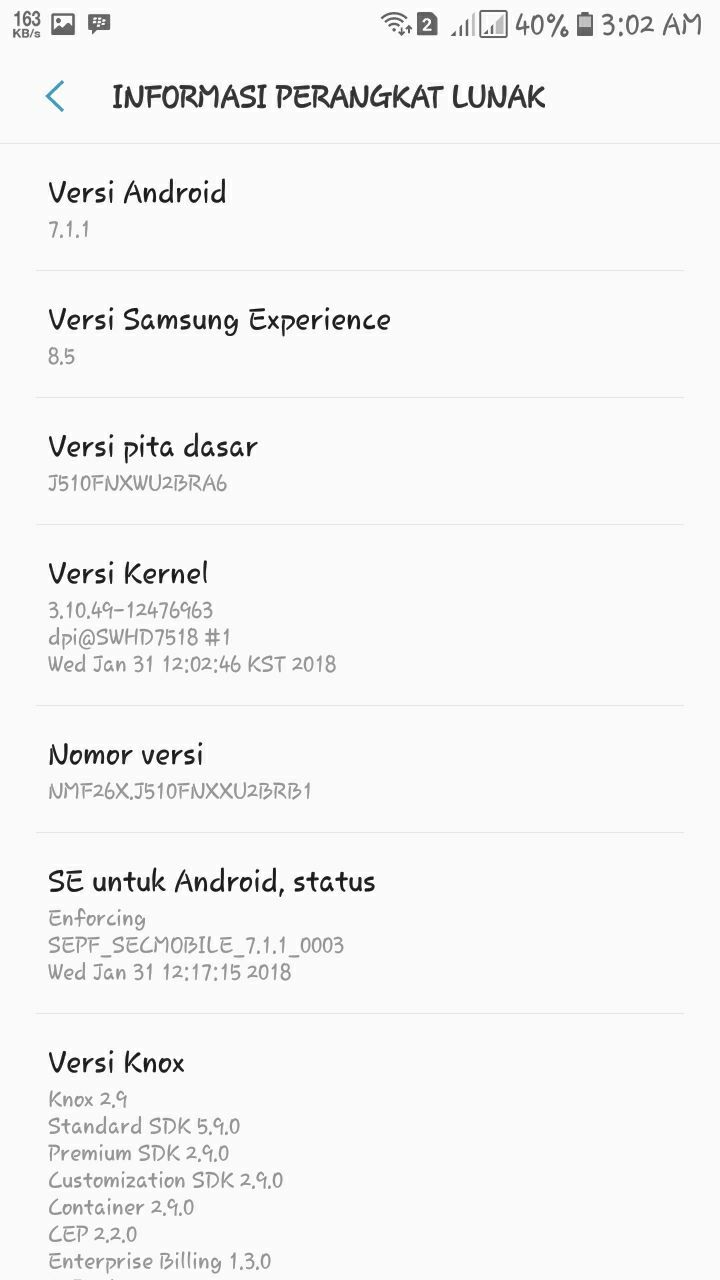720x1280 pixels.
Task: Open the SE untuk Android, status row
Action: 360,924
